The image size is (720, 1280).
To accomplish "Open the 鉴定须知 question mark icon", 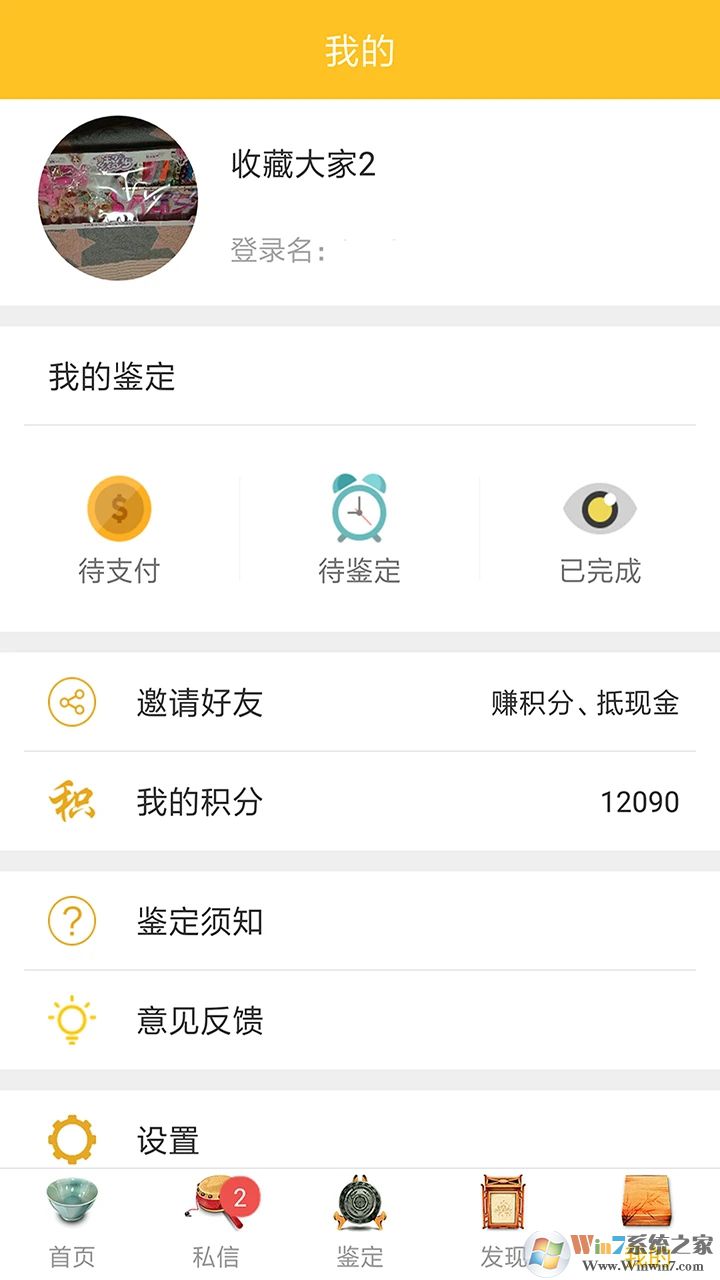I will click(70, 921).
